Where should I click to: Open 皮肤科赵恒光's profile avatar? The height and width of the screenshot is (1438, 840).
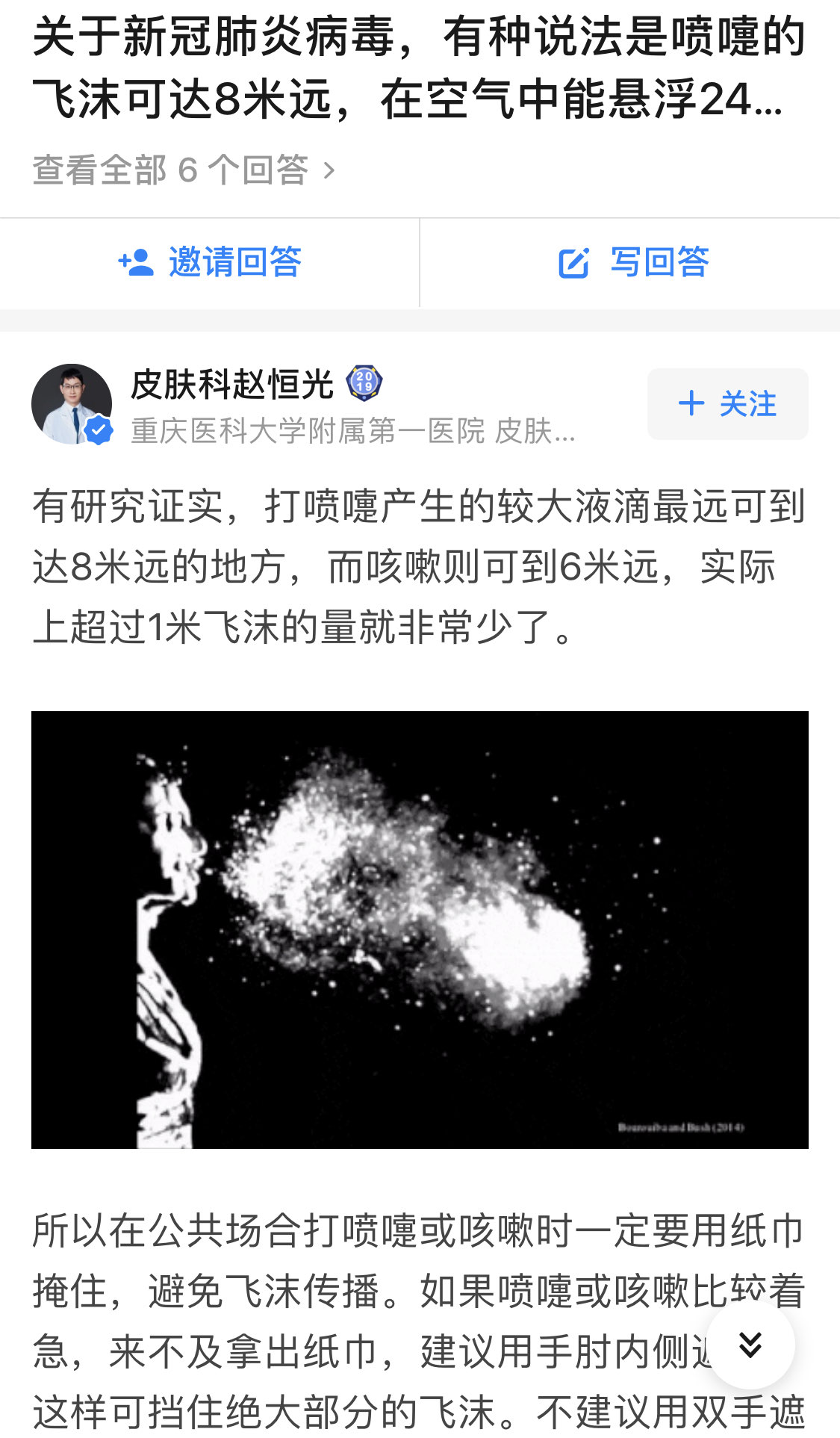(x=72, y=404)
